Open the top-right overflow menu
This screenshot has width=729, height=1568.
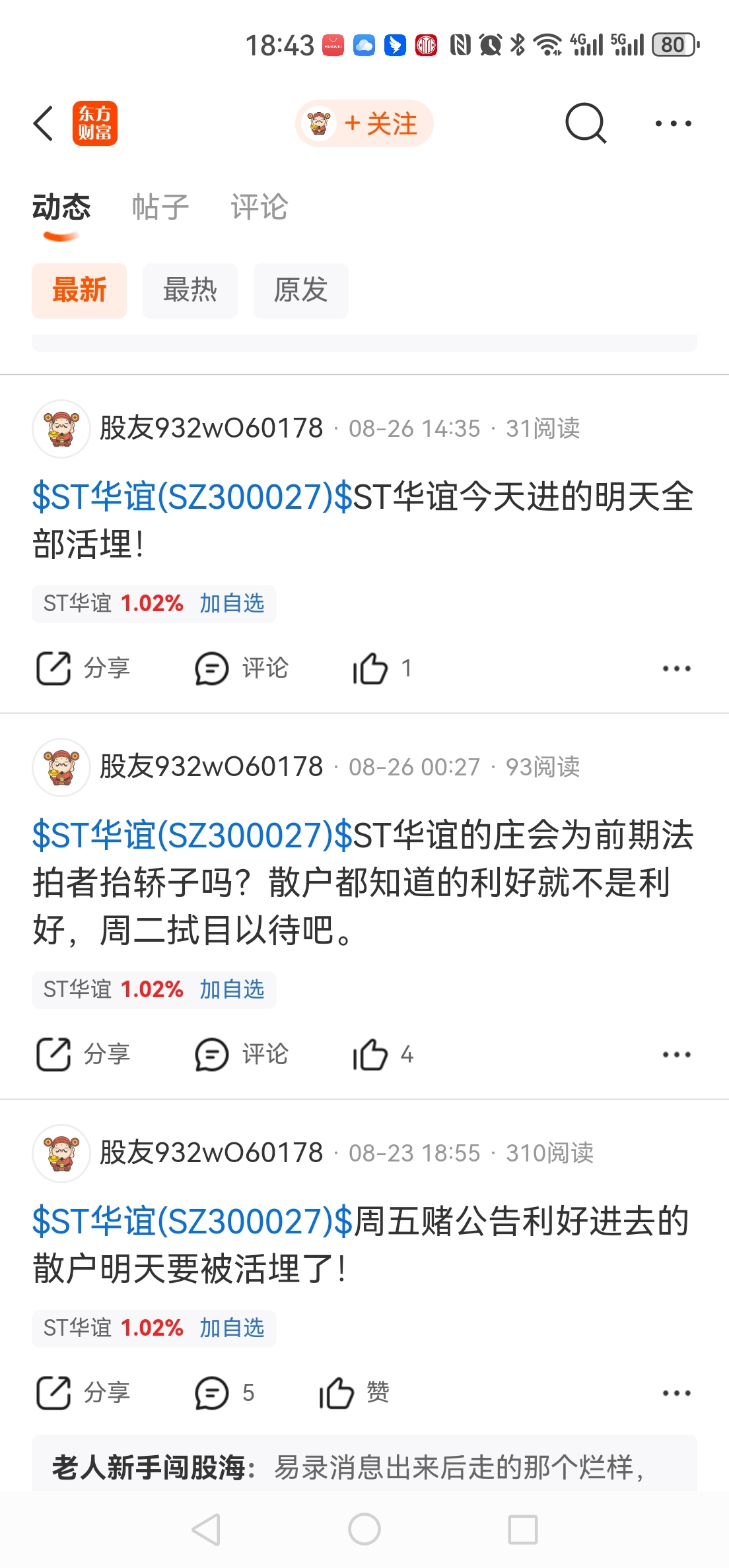click(x=673, y=123)
